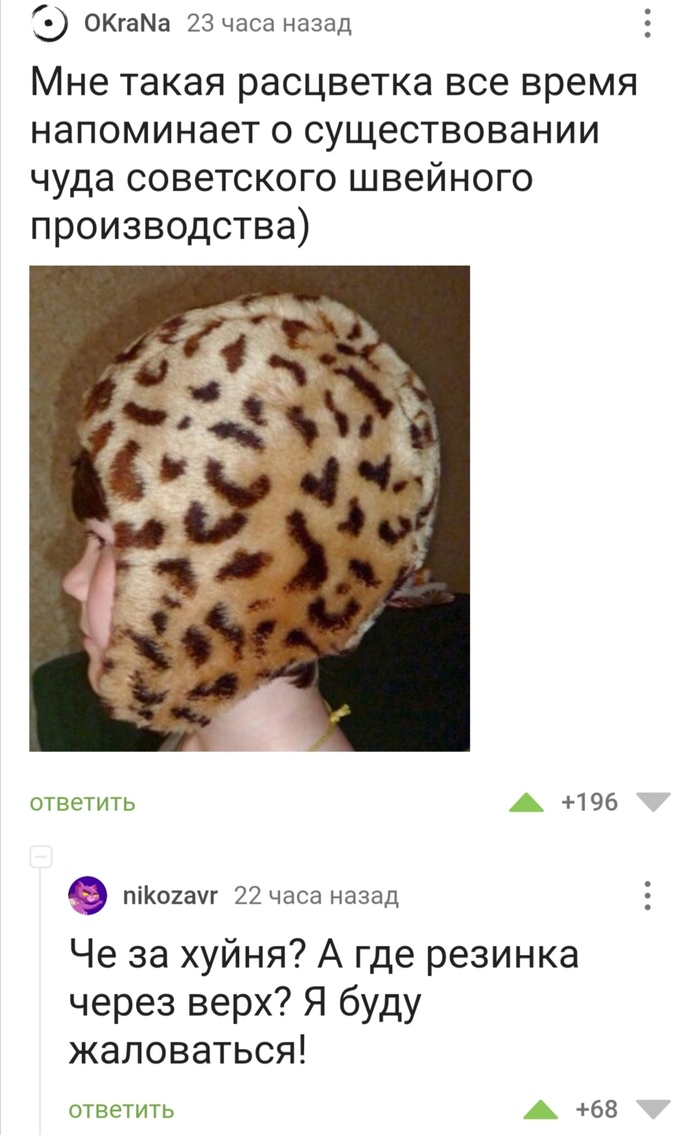Downvote nikozavr's comment
Screen dimensions: 700x1135
pos(654,1108)
